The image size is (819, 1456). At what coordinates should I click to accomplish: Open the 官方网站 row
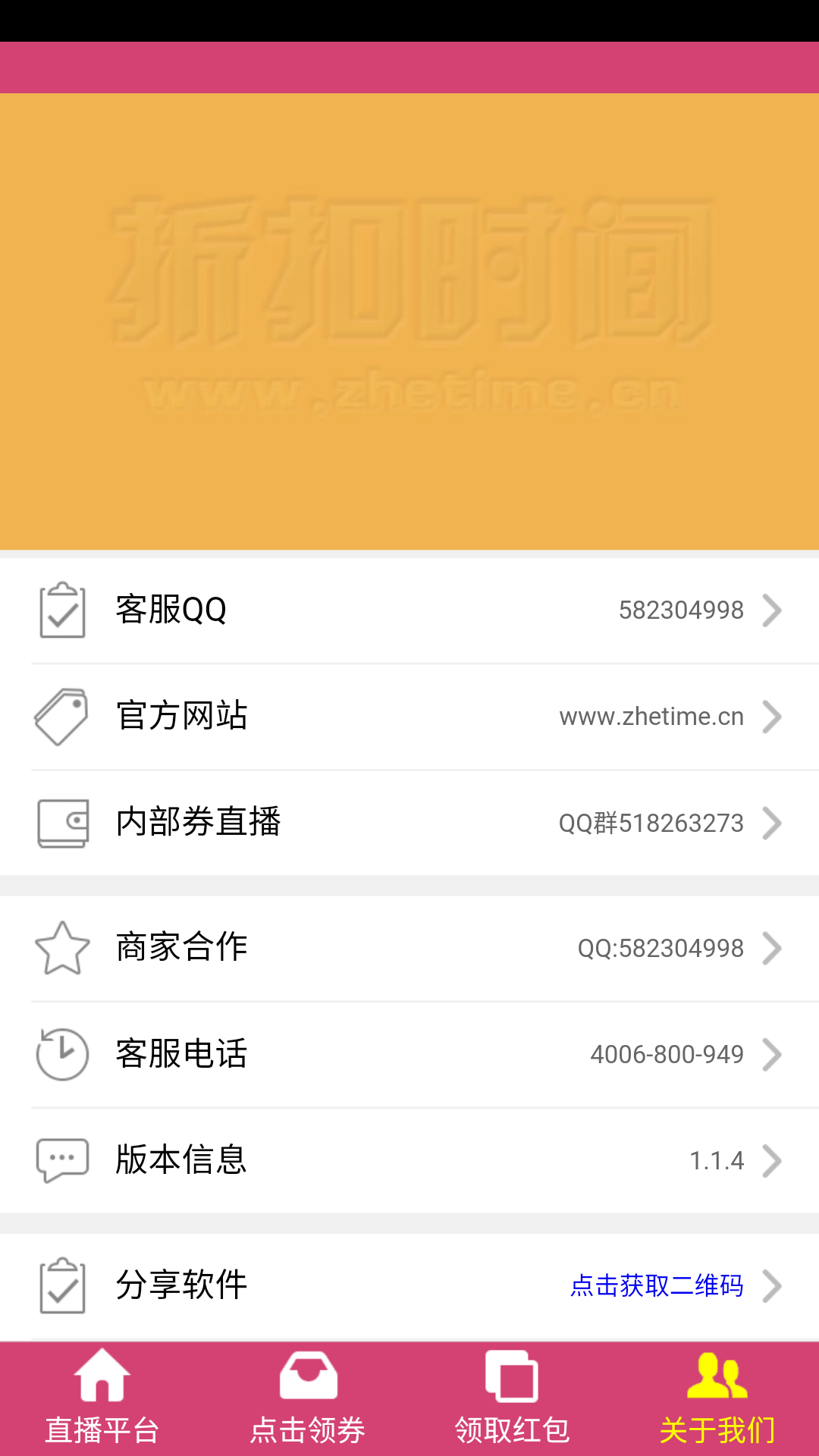point(409,717)
